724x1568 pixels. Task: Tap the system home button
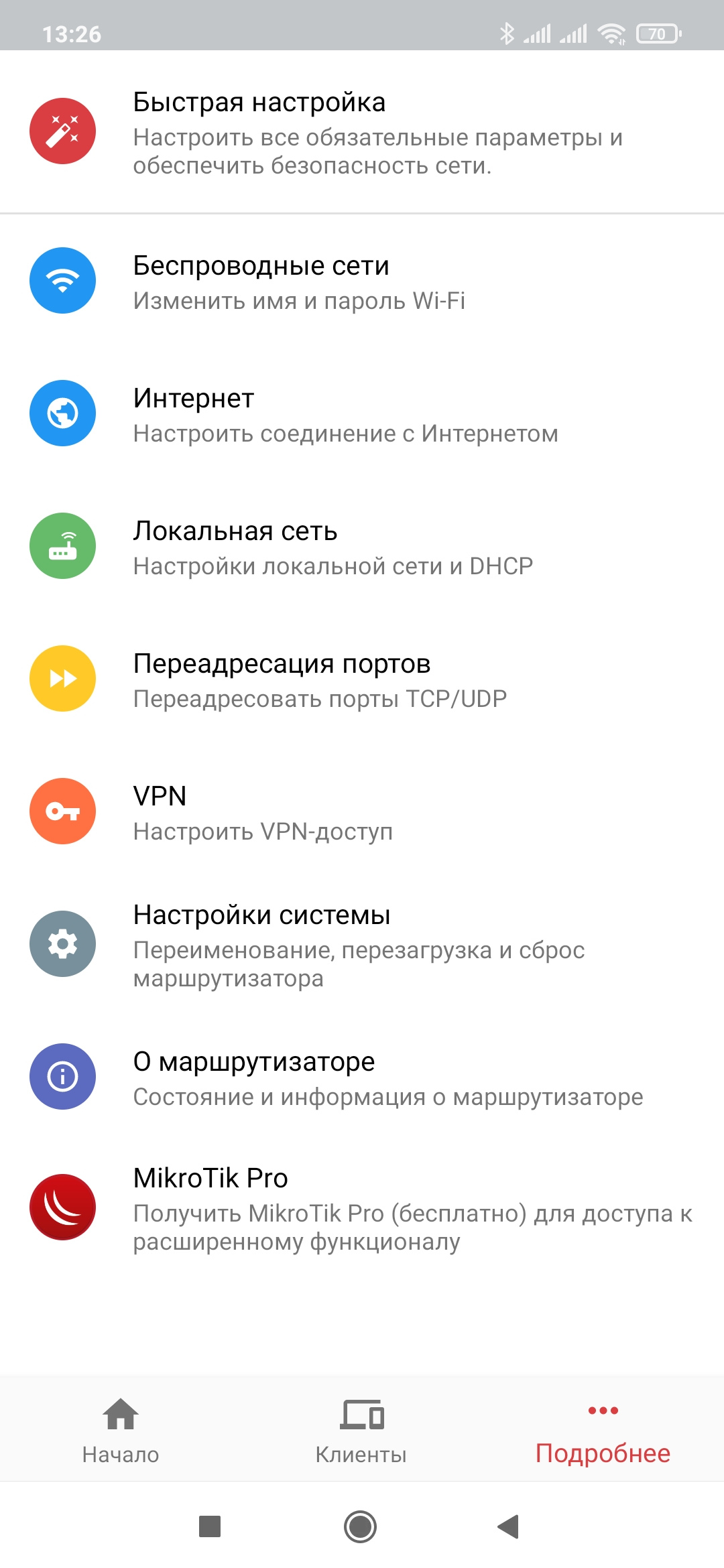(x=361, y=1526)
